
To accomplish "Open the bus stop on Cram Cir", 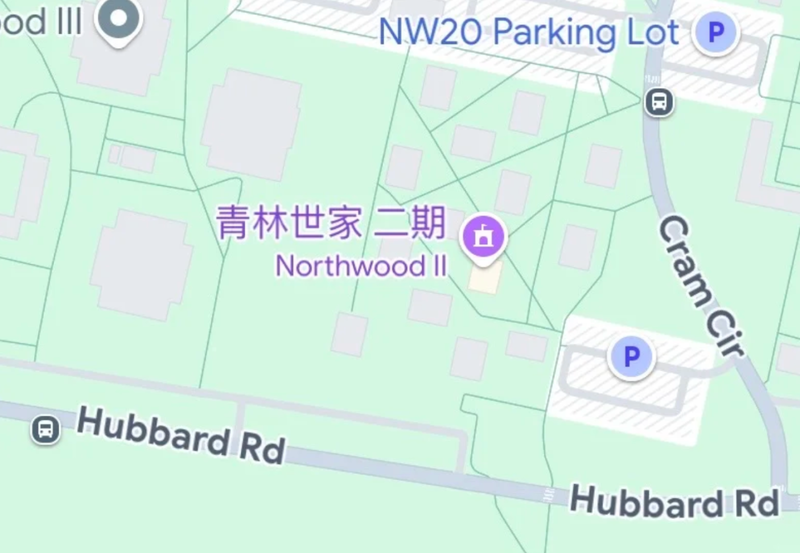I will (x=659, y=102).
